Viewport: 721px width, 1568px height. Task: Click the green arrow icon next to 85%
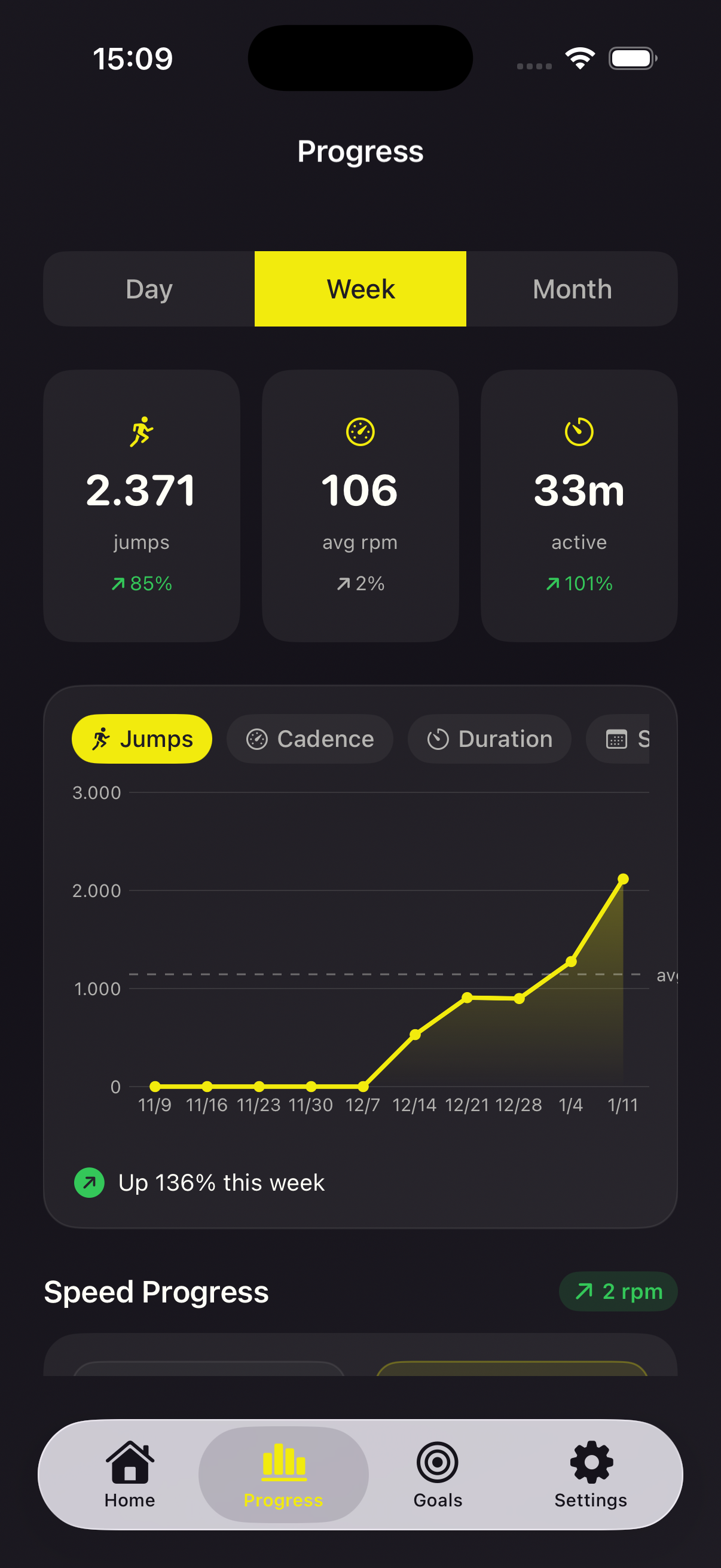[x=118, y=583]
